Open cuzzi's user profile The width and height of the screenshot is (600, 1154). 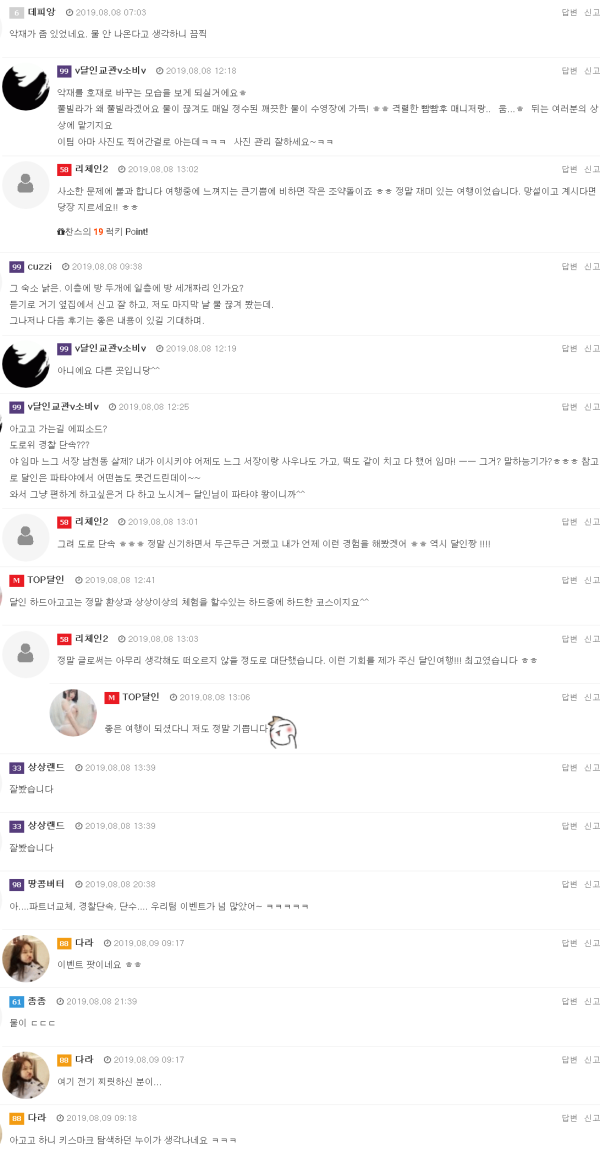tap(40, 267)
